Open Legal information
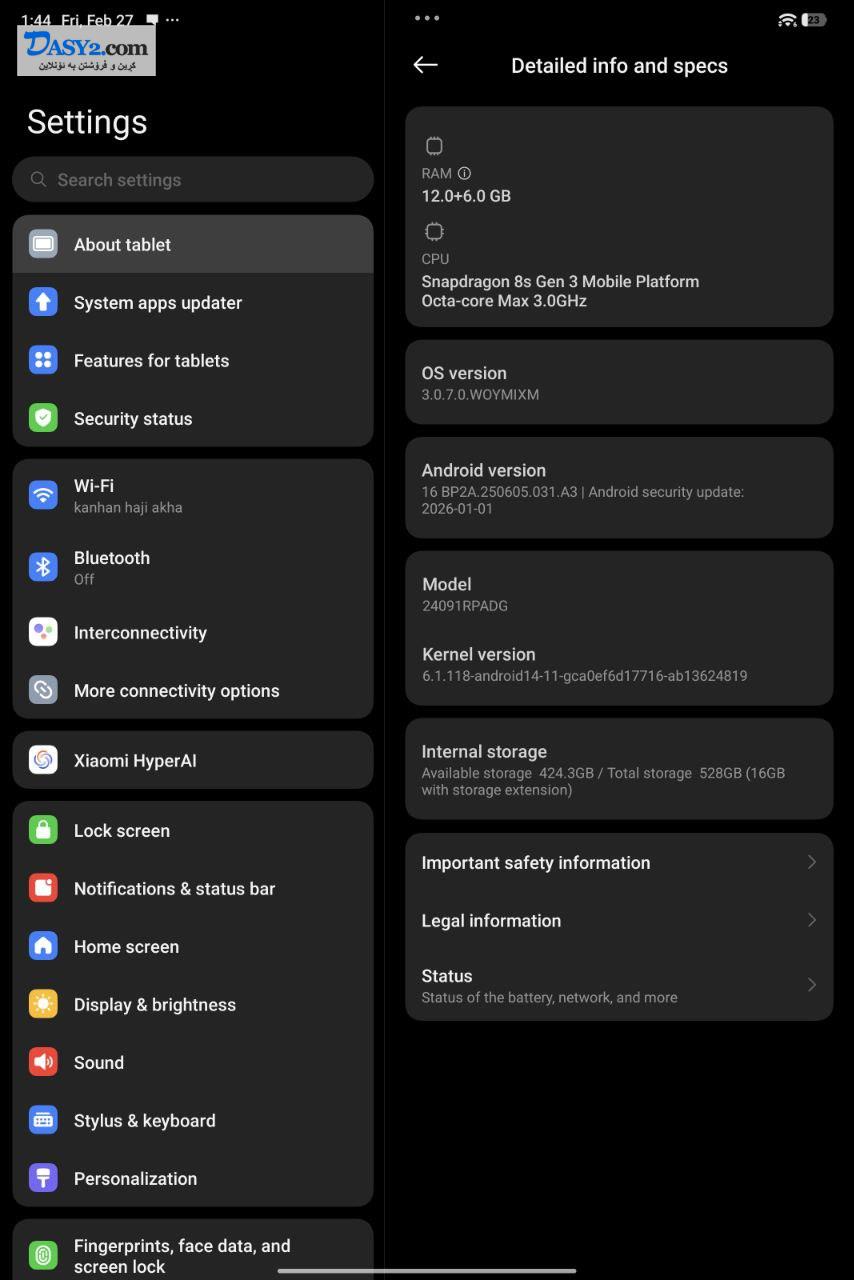The width and height of the screenshot is (854, 1280). coord(618,920)
